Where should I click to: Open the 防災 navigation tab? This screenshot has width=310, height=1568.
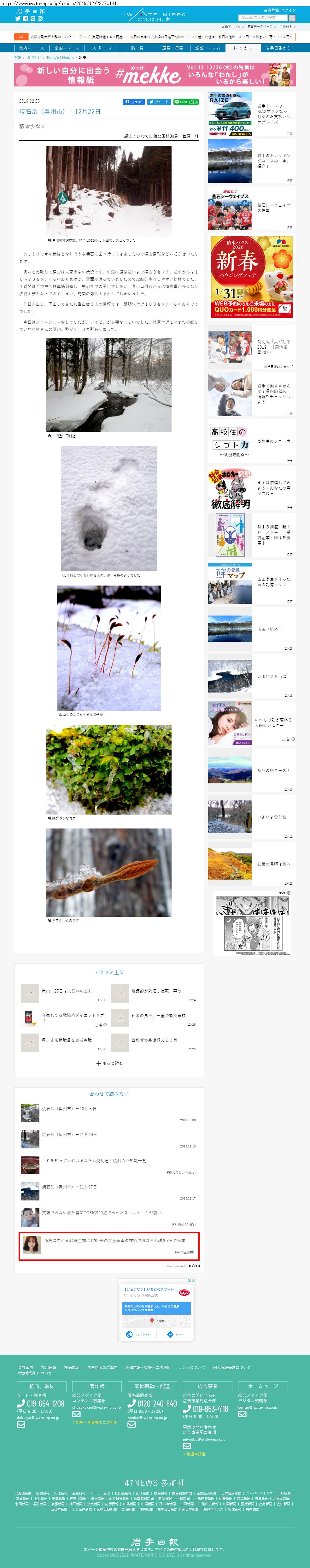tap(137, 47)
